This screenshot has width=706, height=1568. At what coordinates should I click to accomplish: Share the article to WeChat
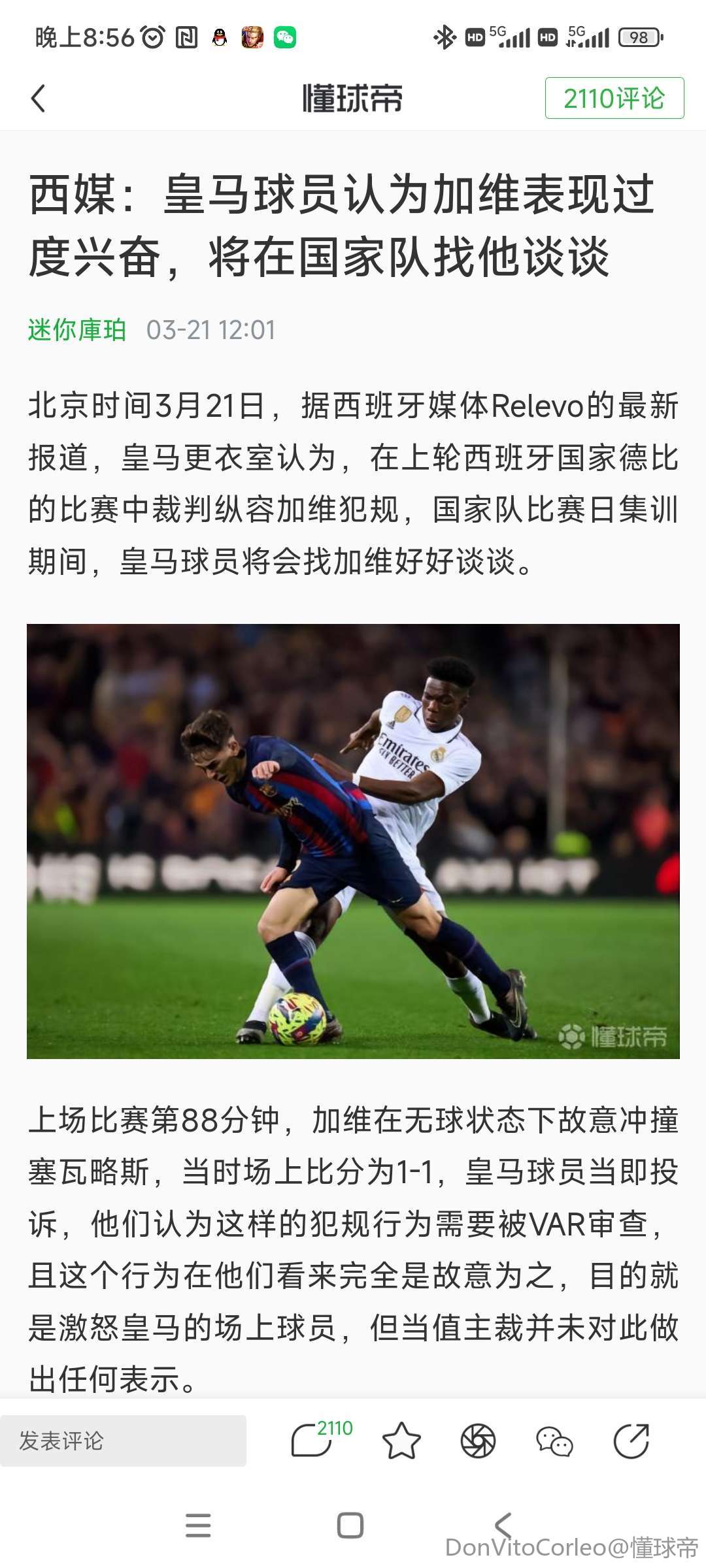coord(554,1441)
